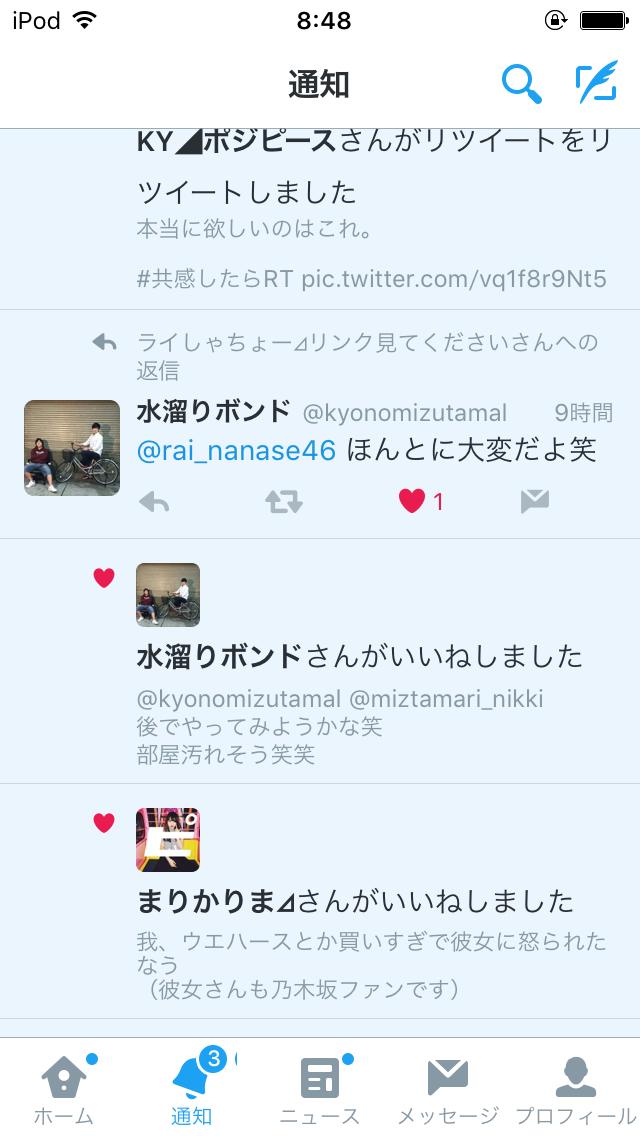
Task: Open the search magnifier icon
Action: [x=521, y=84]
